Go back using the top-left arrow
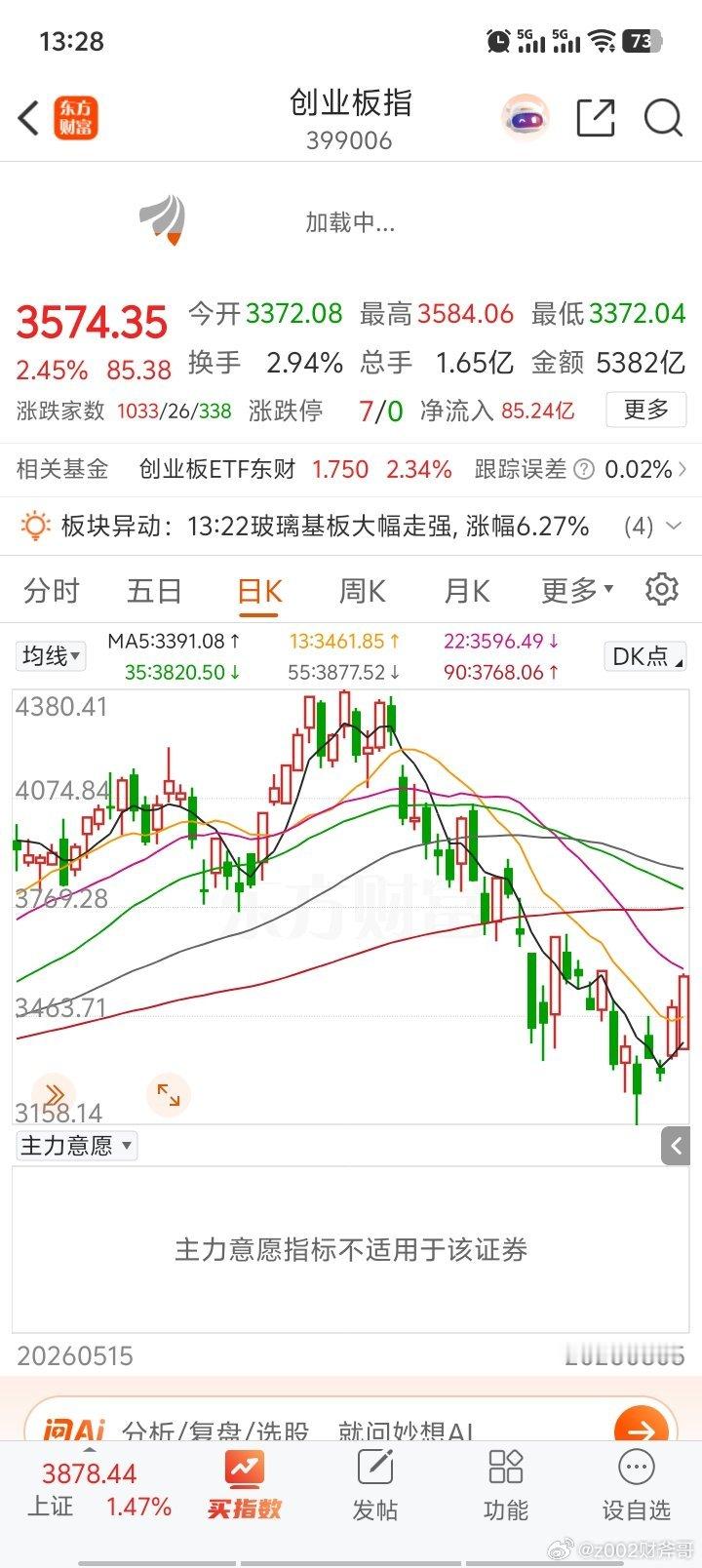Screen dimensions: 702x1568 [x=29, y=119]
